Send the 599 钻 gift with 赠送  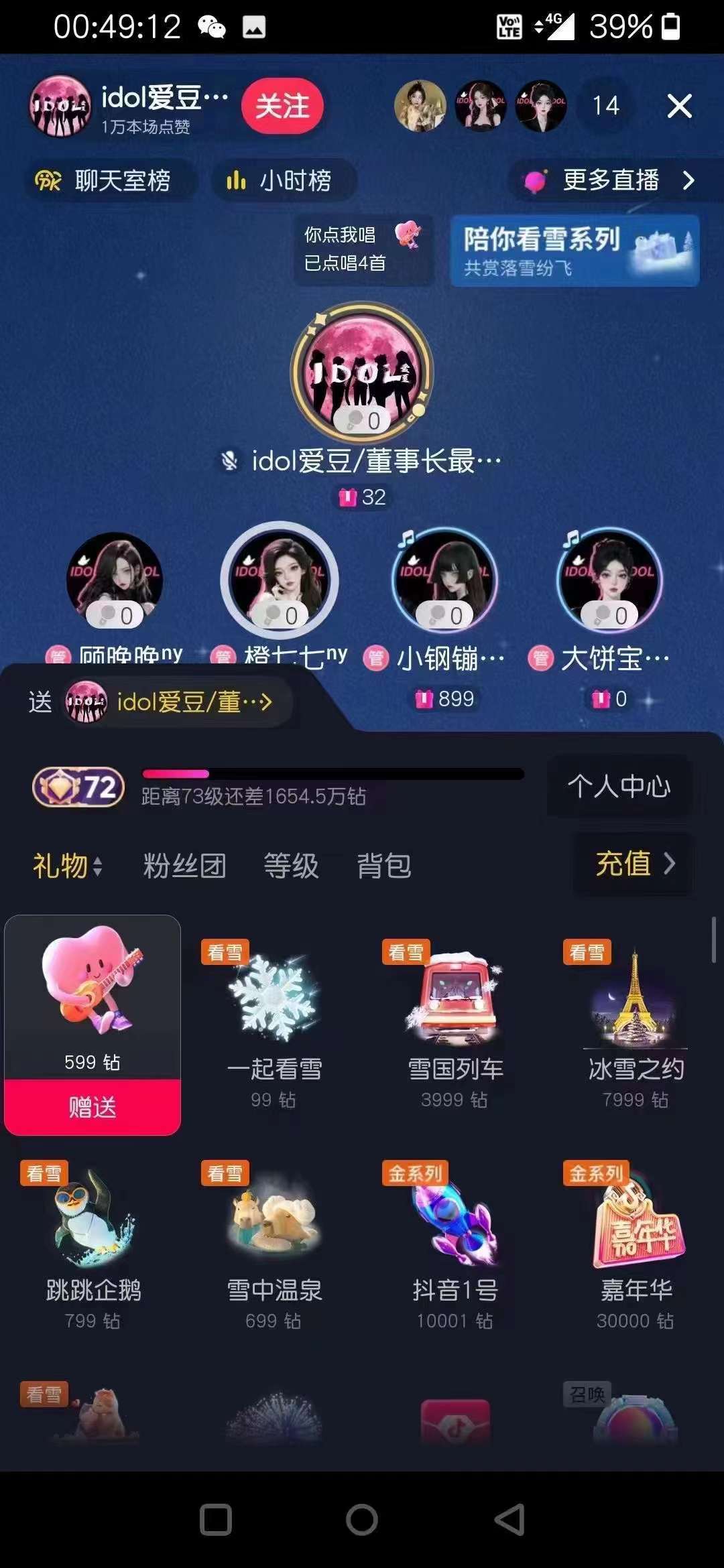(93, 1107)
